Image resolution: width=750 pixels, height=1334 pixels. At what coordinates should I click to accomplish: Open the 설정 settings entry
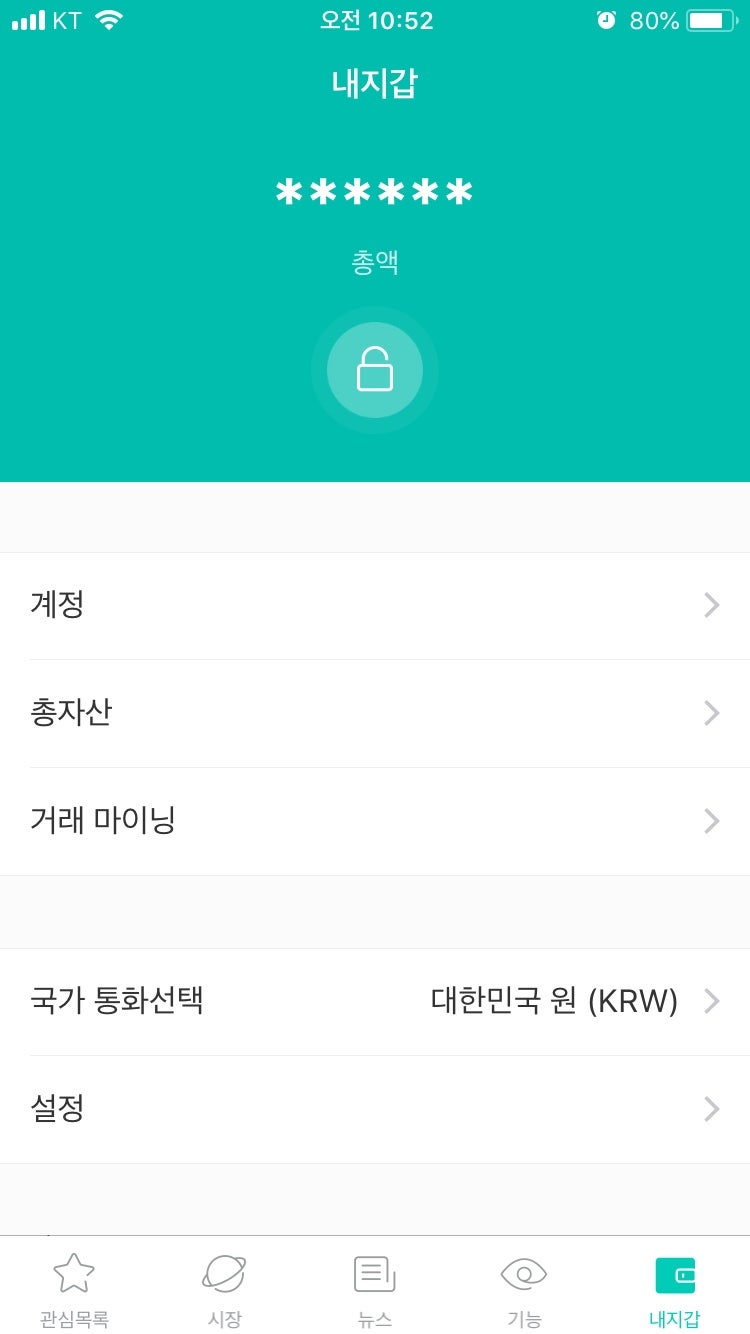pyautogui.click(x=58, y=1108)
